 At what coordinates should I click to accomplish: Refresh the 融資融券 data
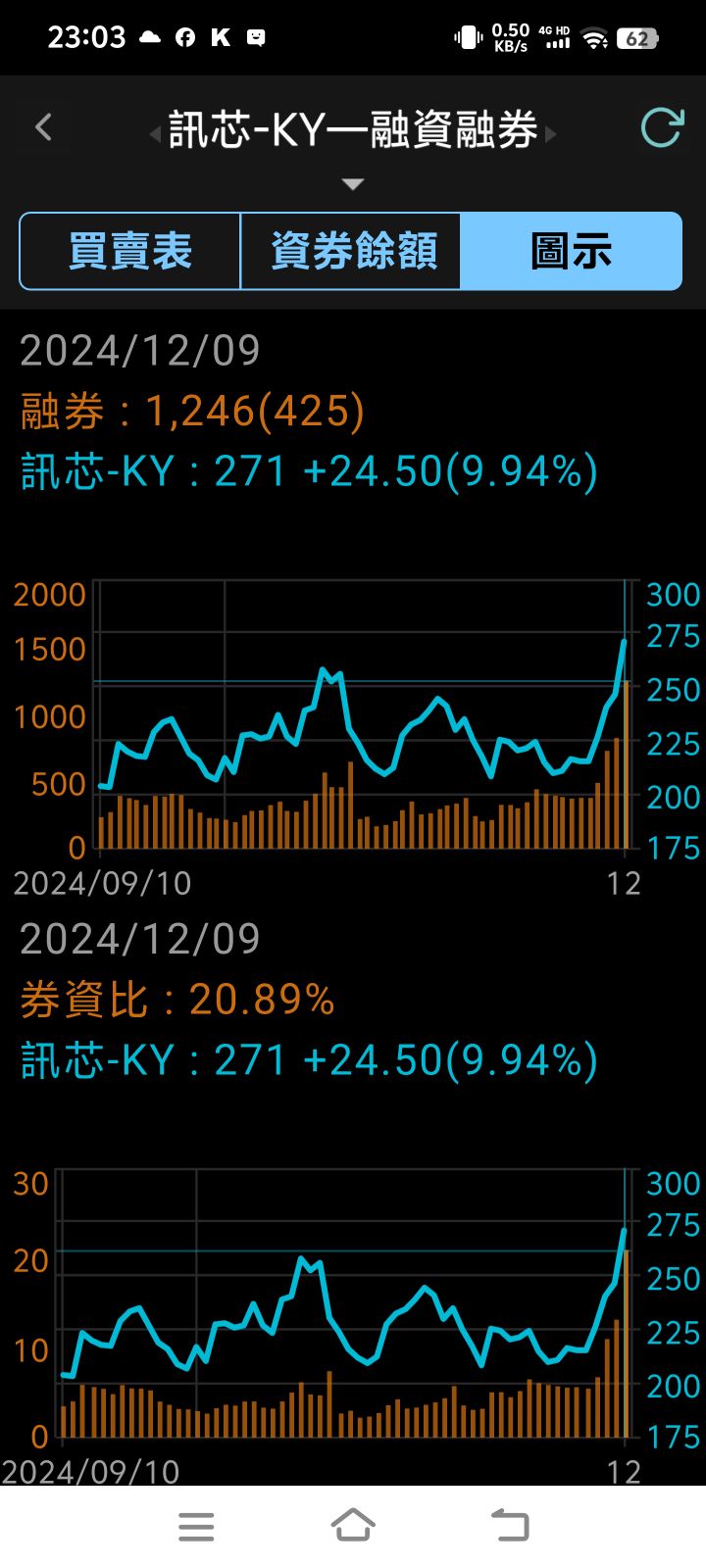click(x=662, y=127)
